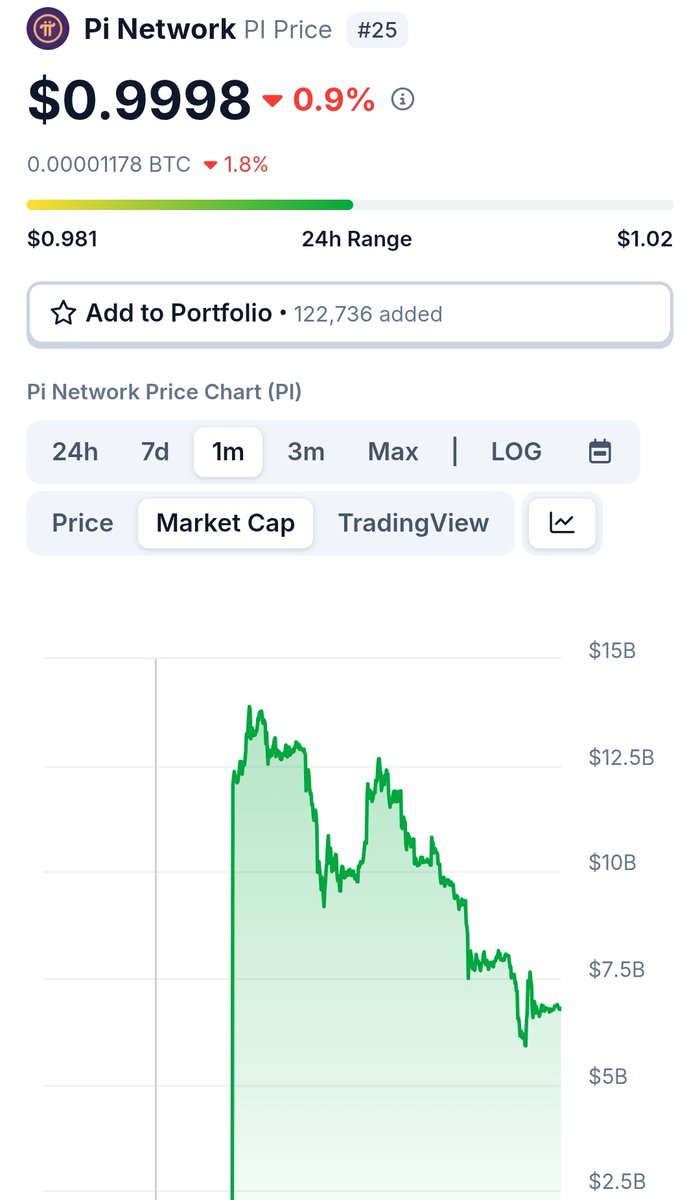Select the 1m chart range
The height and width of the screenshot is (1200, 700).
click(x=228, y=452)
